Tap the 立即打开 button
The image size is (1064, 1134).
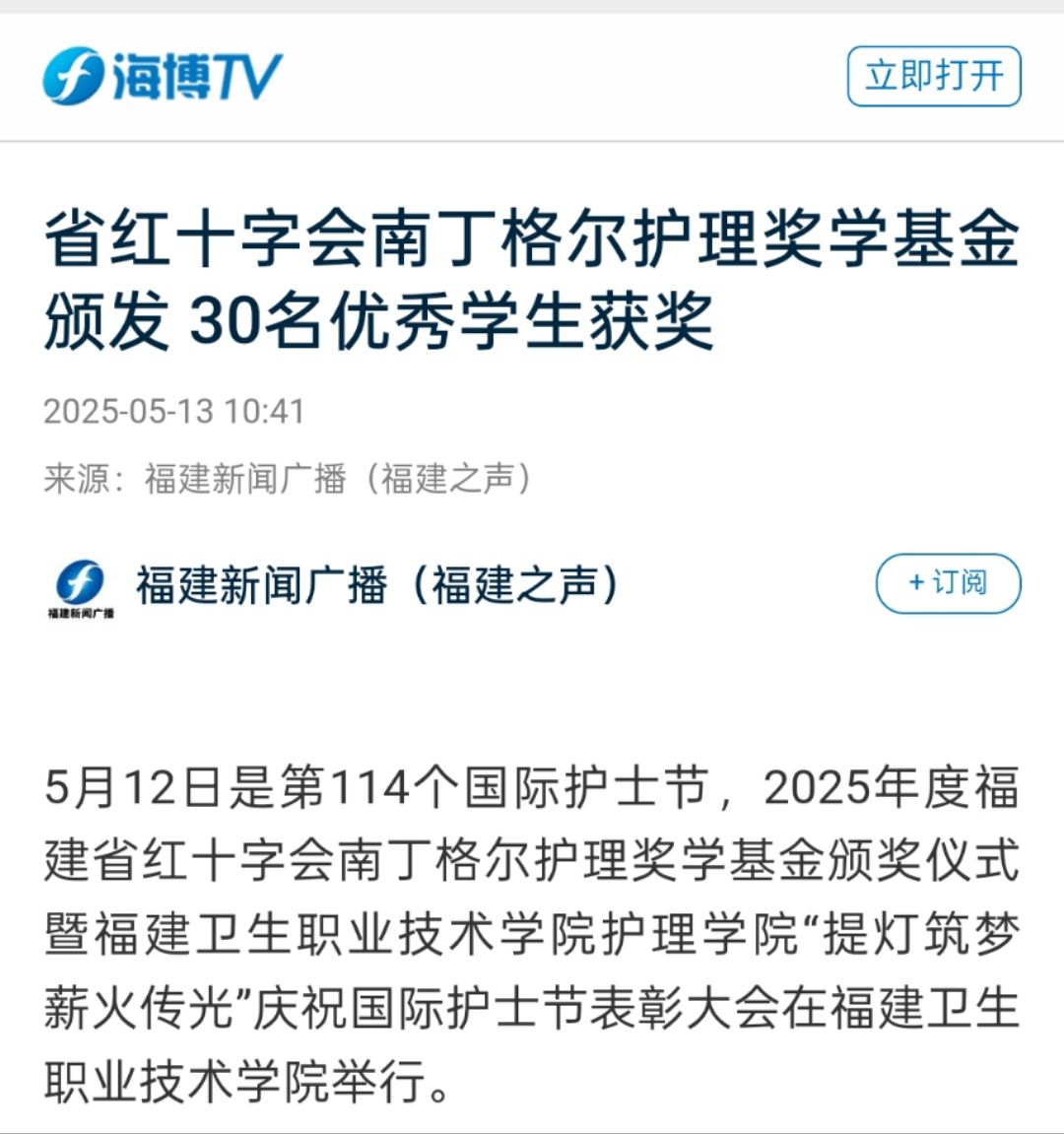point(933,76)
